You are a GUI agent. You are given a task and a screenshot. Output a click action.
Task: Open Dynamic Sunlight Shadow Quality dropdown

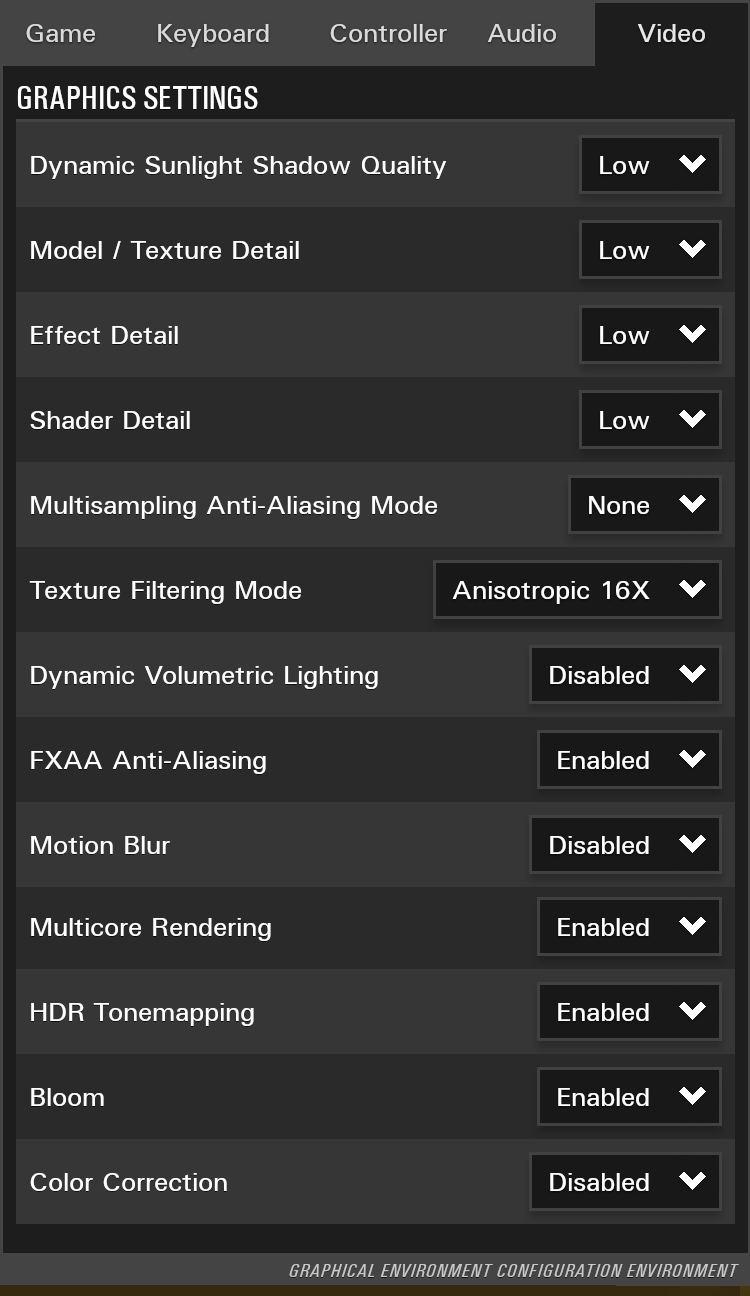[x=650, y=165]
